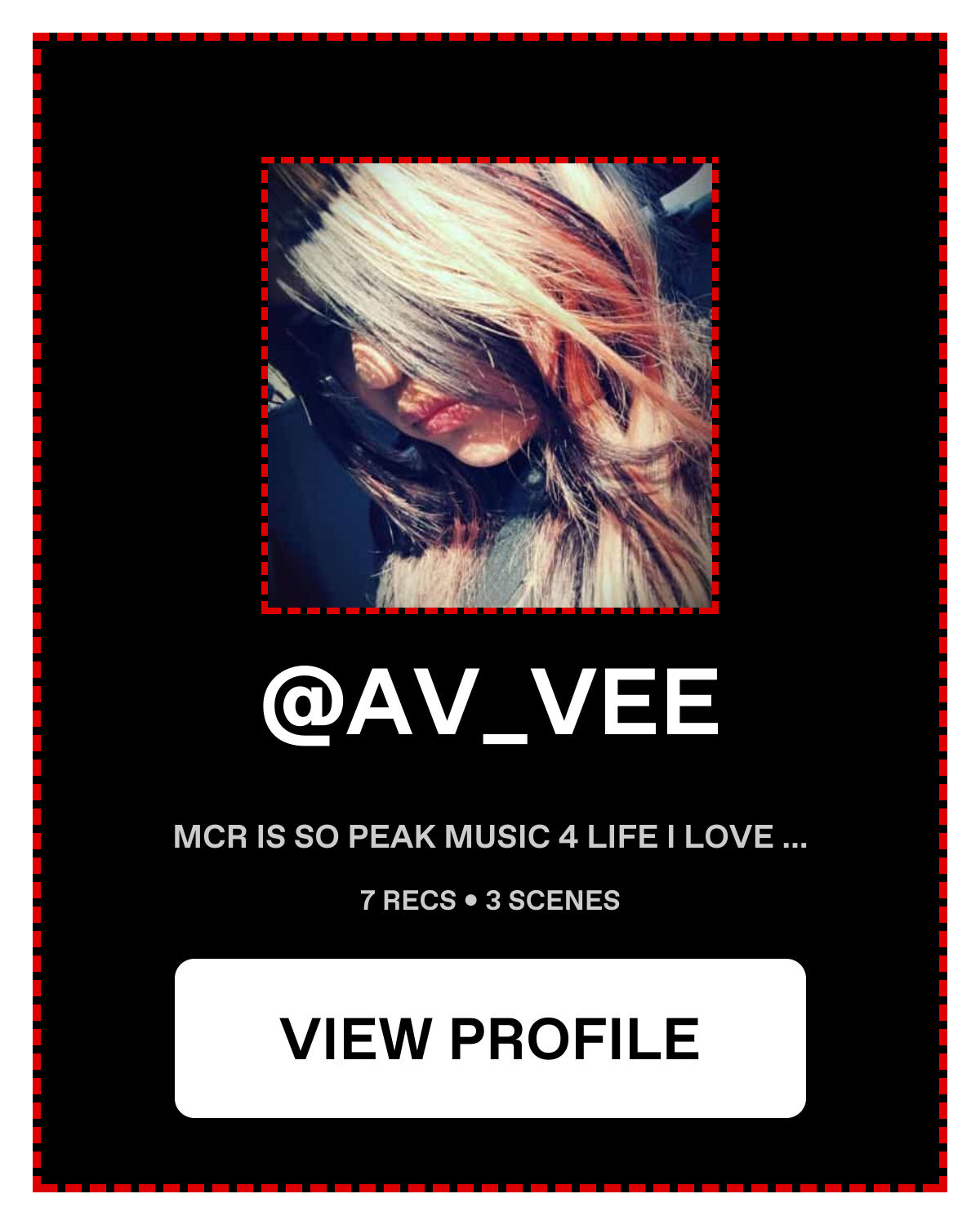Open @AV_VEE's profile picture
This screenshot has width=980, height=1225.
490,385
